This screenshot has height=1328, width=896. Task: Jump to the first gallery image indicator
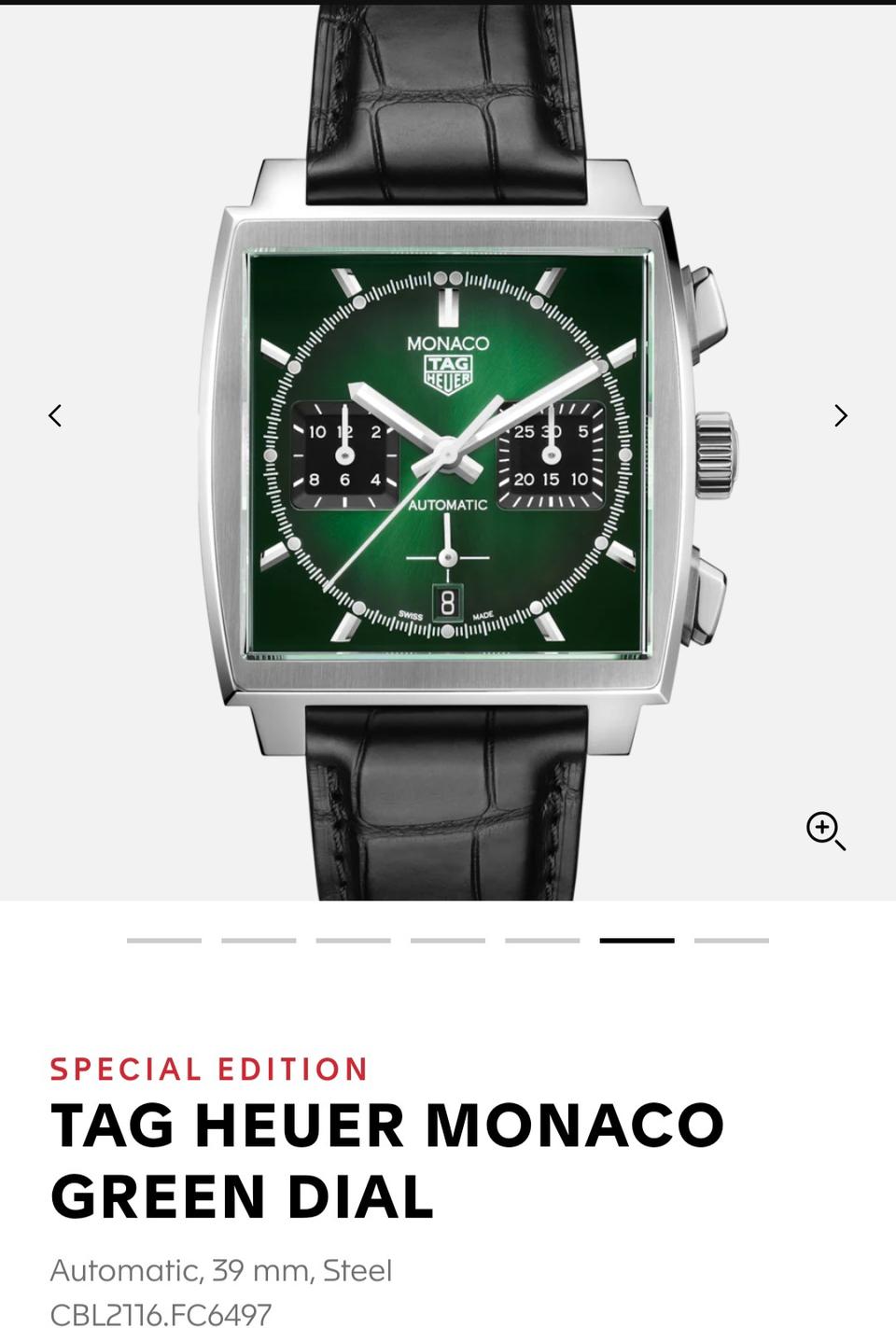(x=164, y=941)
